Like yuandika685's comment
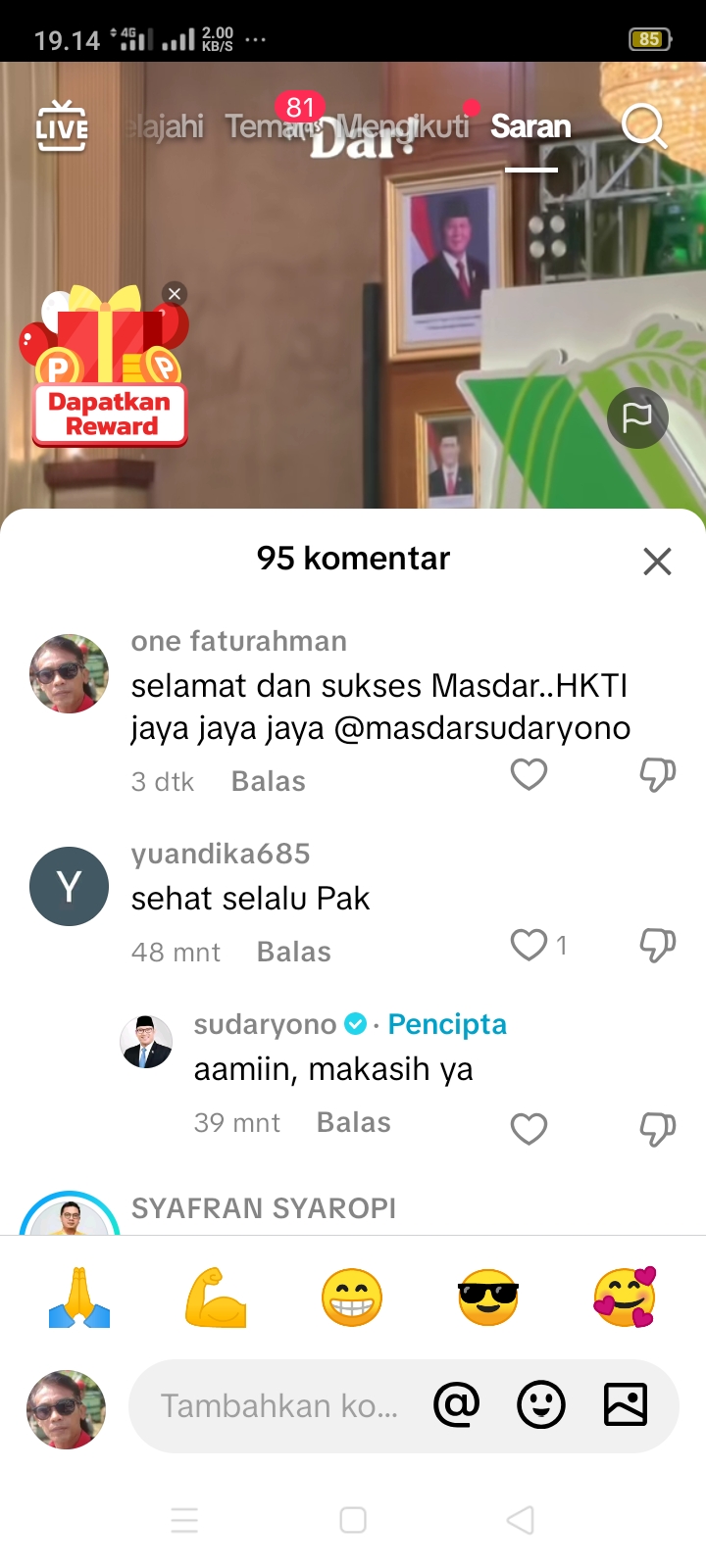Screen dimensions: 706x1568 point(529,945)
